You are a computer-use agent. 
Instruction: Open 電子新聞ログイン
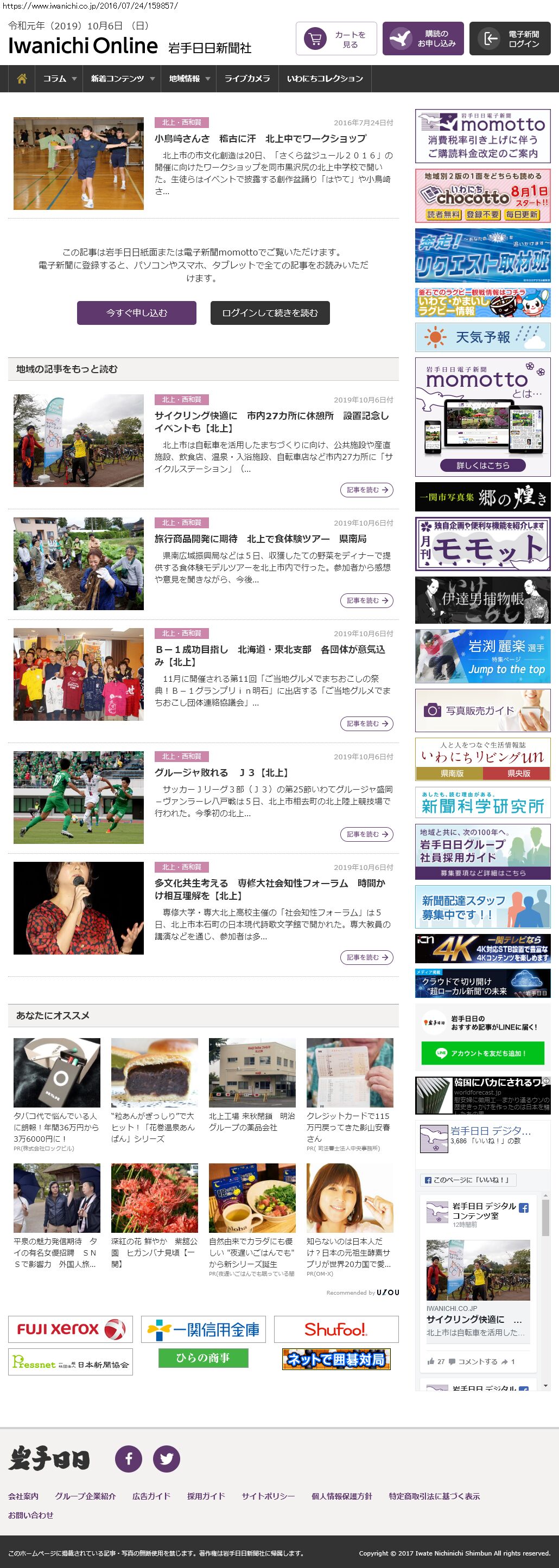(510, 39)
